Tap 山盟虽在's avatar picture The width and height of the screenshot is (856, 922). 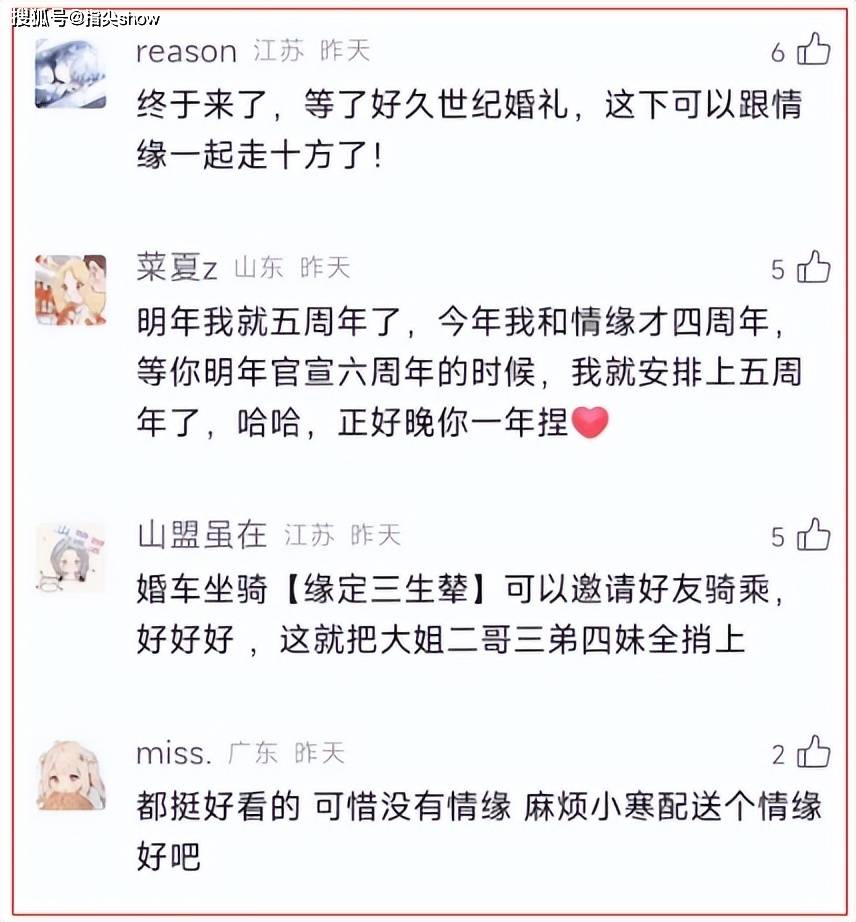pos(70,557)
